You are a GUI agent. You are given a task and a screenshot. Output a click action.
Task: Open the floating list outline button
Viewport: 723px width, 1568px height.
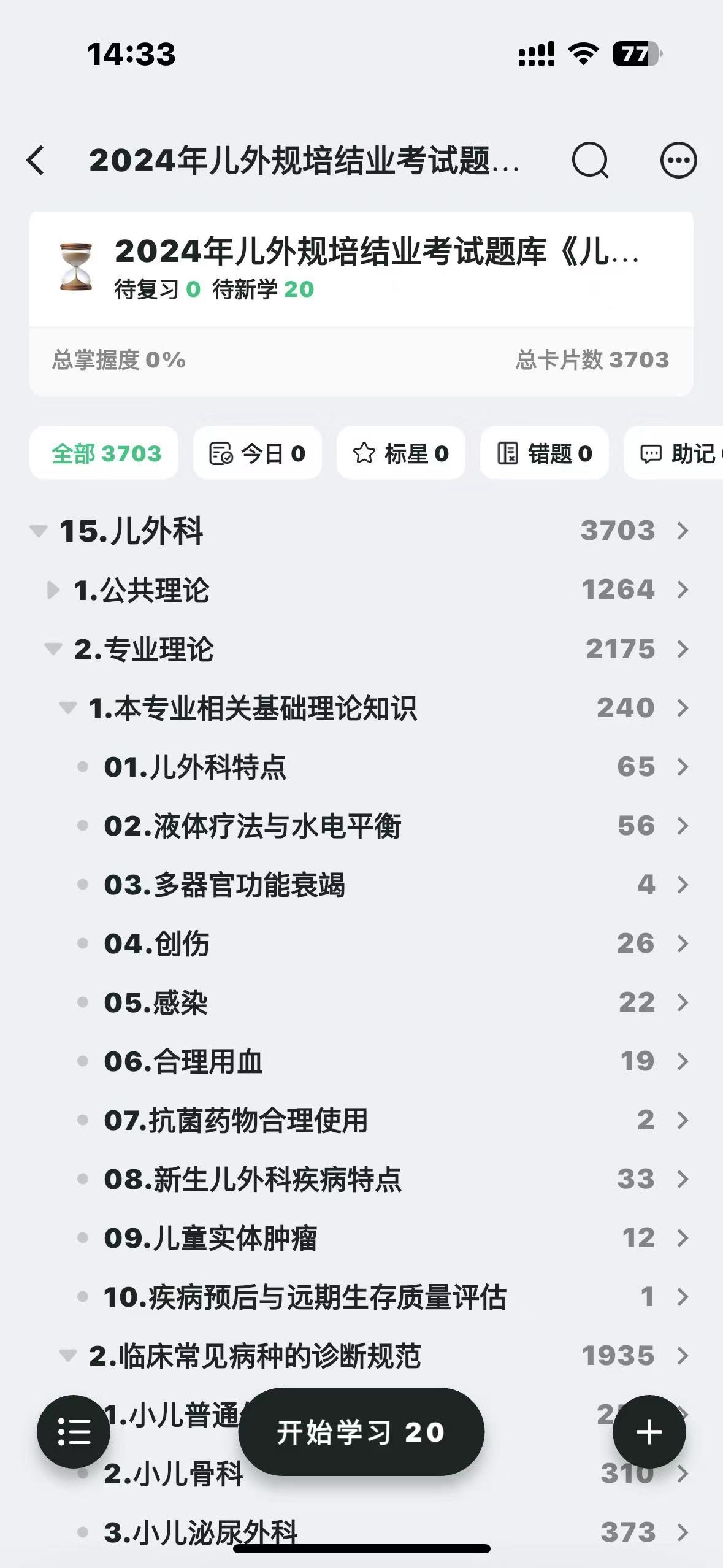tap(74, 1432)
